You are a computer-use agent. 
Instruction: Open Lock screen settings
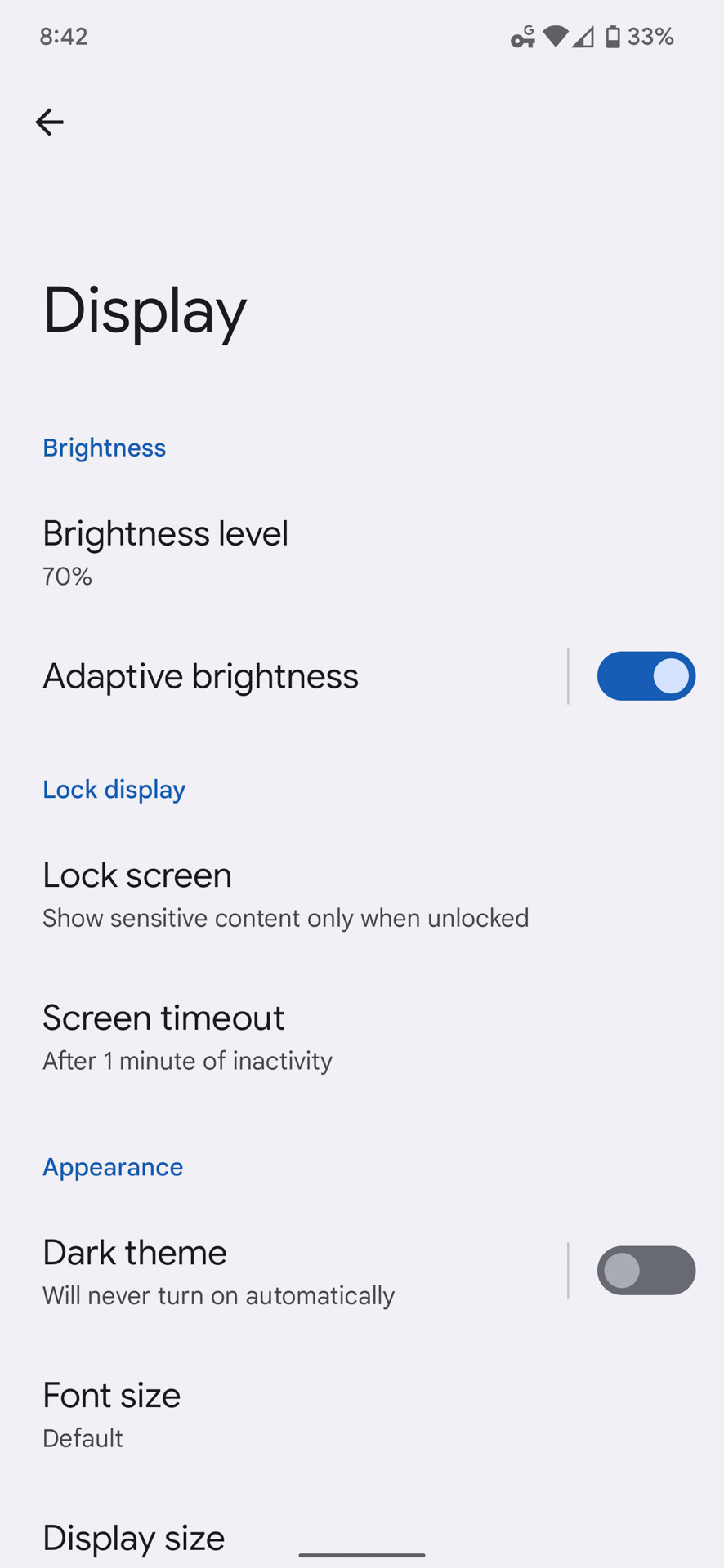[x=285, y=894]
